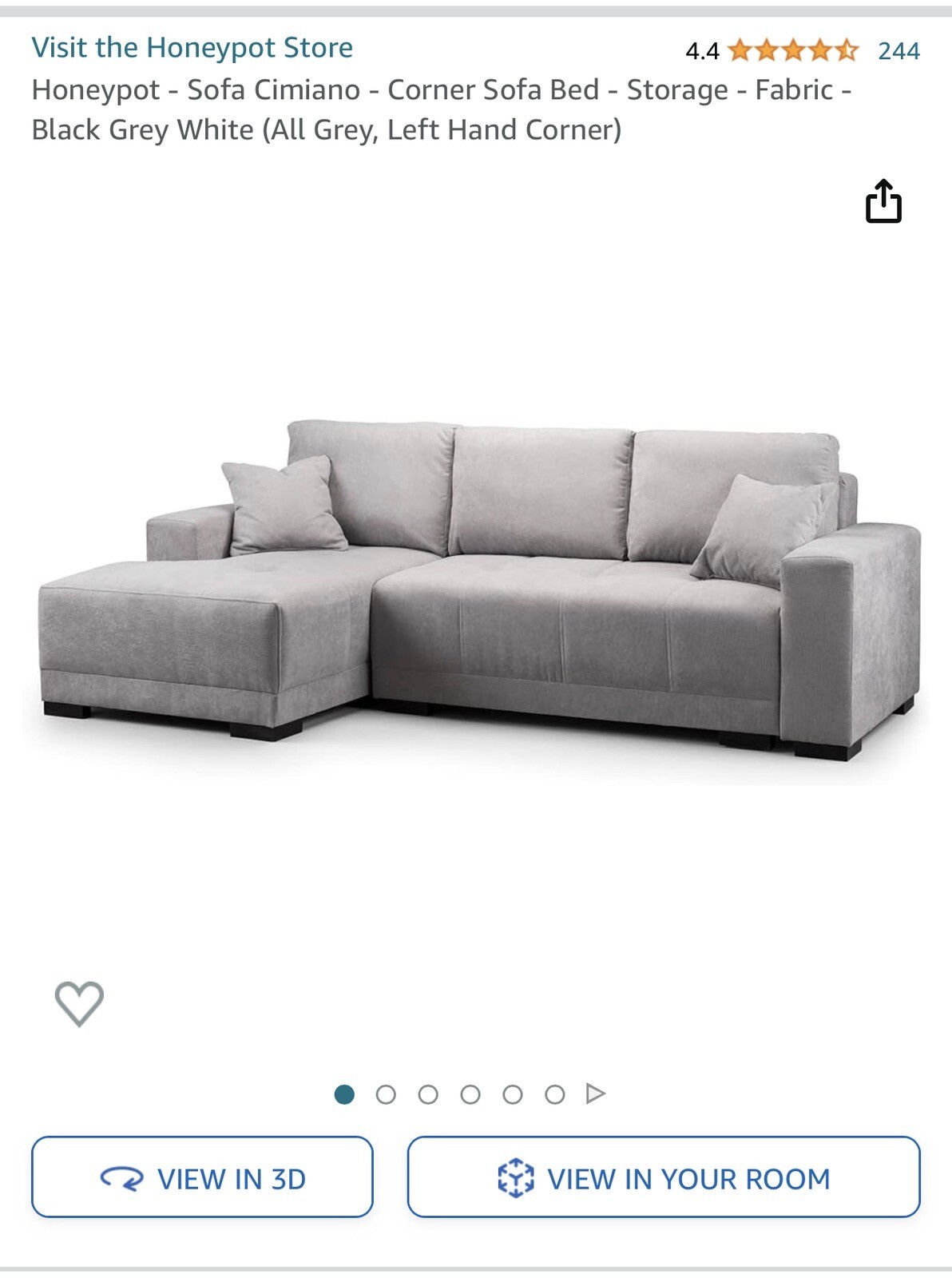952x1278 pixels.
Task: Open the share options via the share icon
Action: (883, 202)
